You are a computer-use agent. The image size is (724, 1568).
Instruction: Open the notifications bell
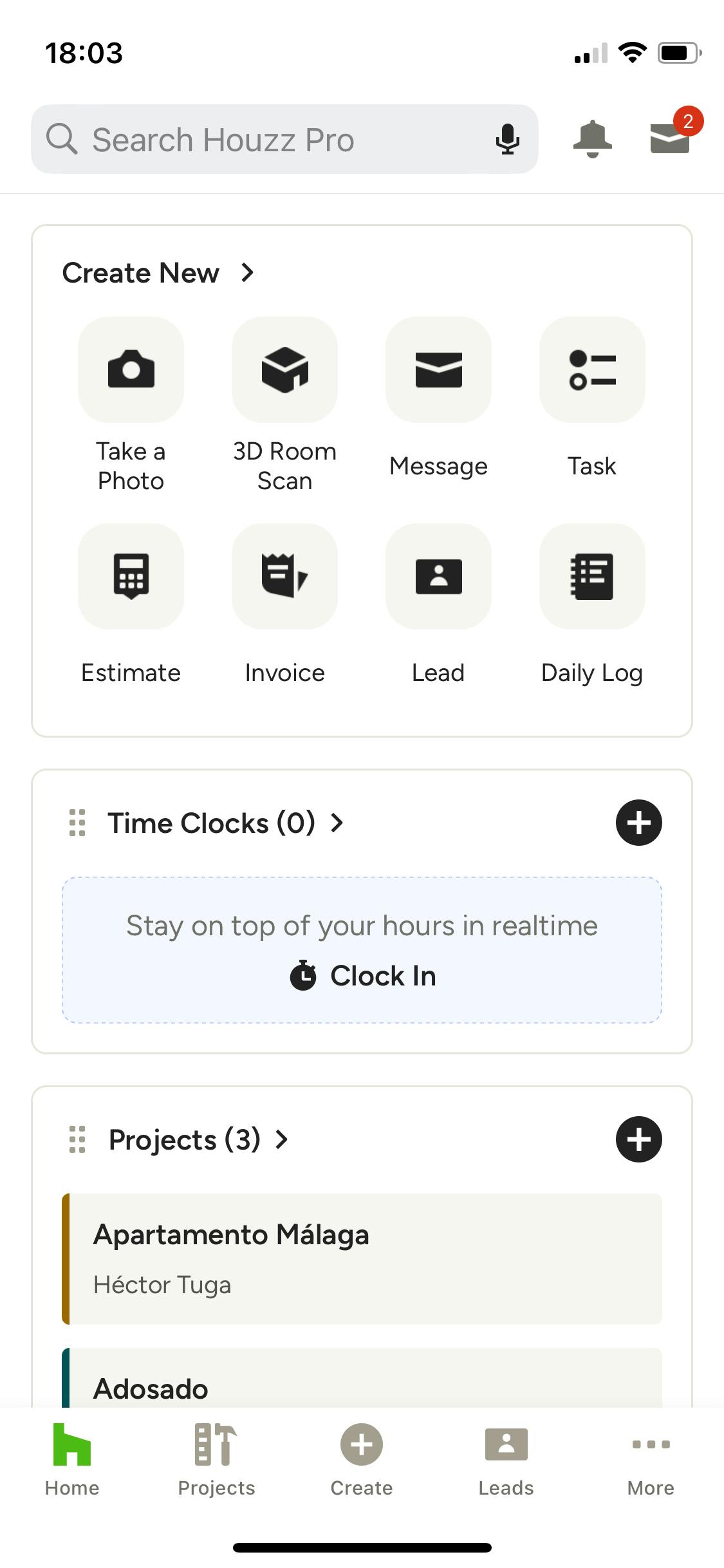click(592, 138)
